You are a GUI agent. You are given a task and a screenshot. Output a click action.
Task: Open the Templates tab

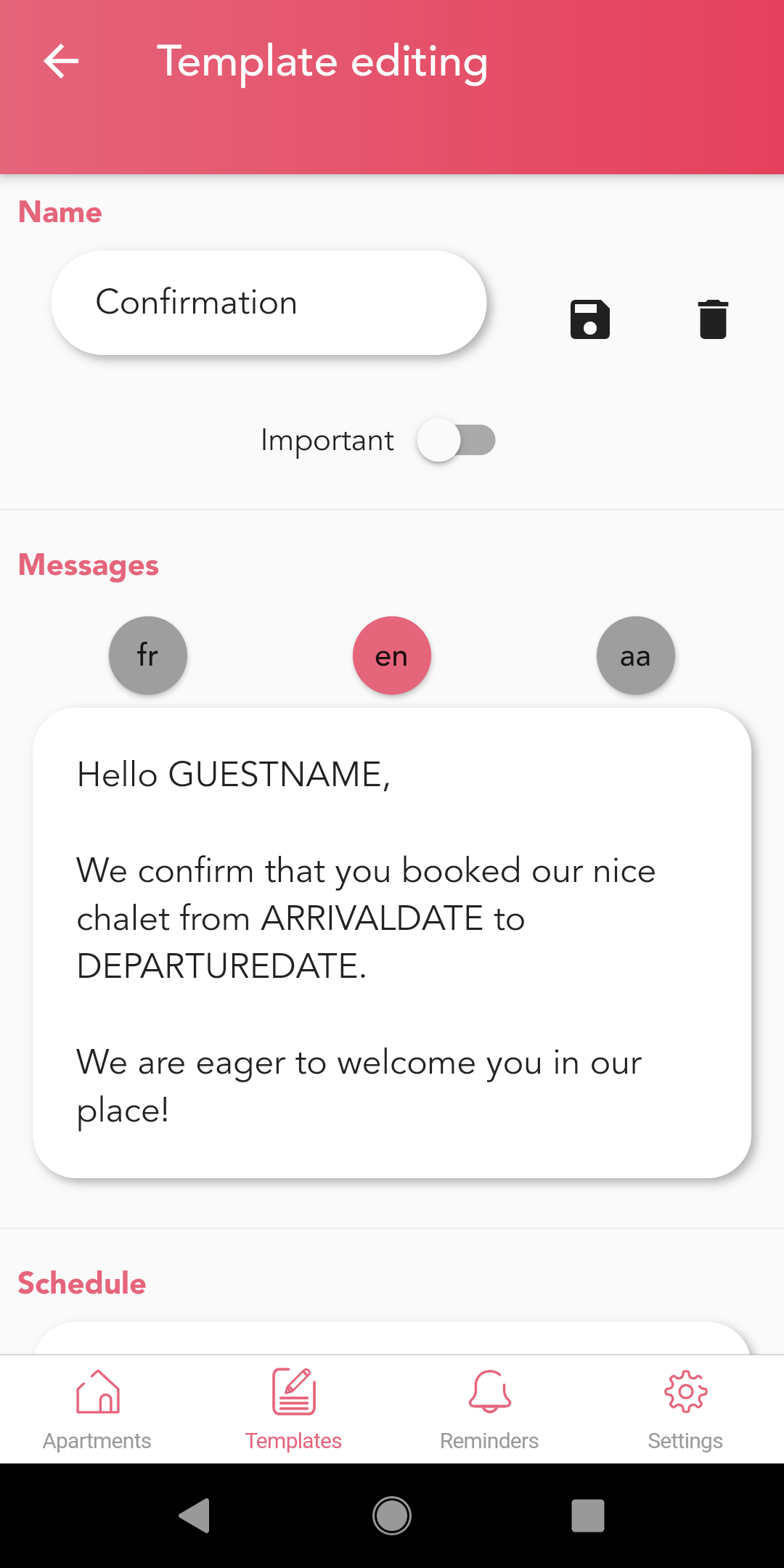(x=293, y=1409)
